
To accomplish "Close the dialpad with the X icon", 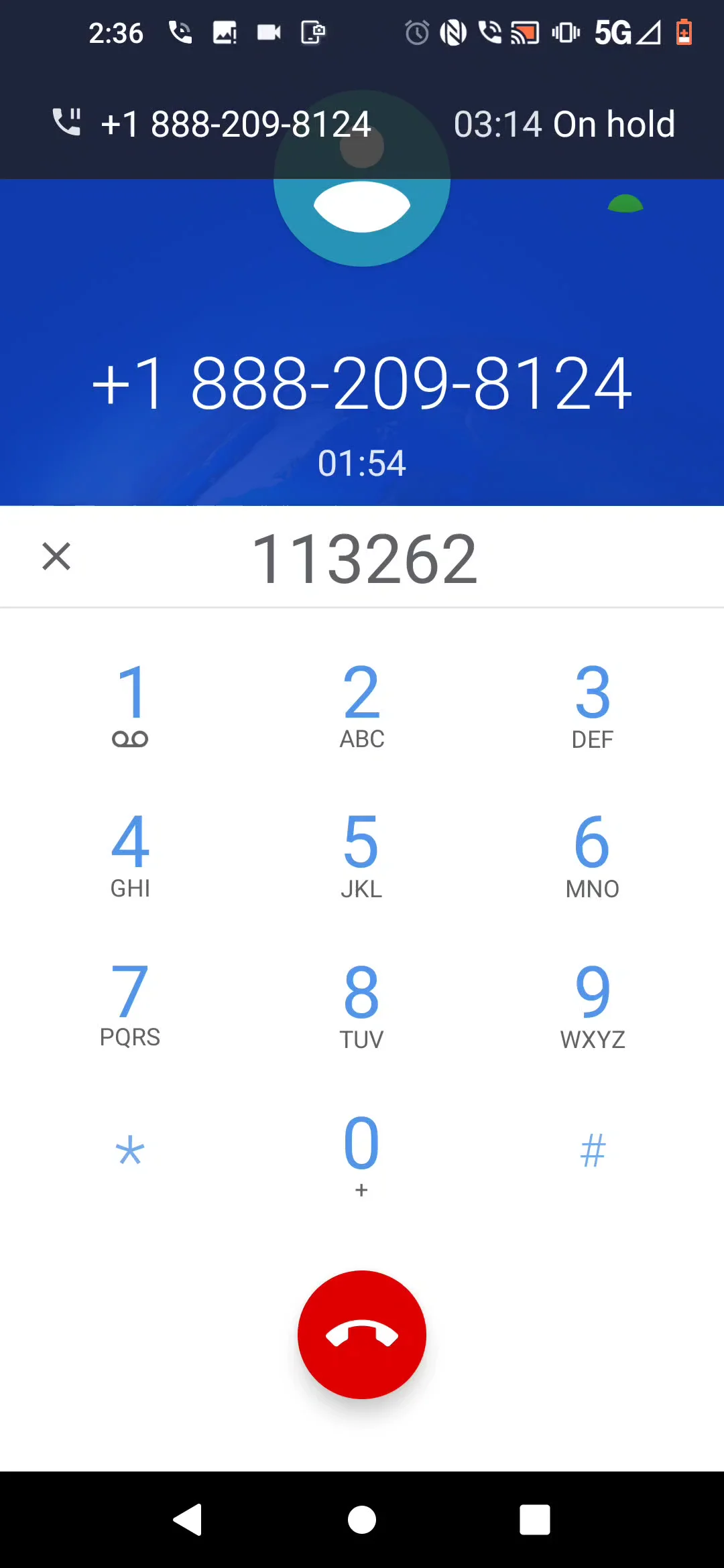I will [56, 556].
